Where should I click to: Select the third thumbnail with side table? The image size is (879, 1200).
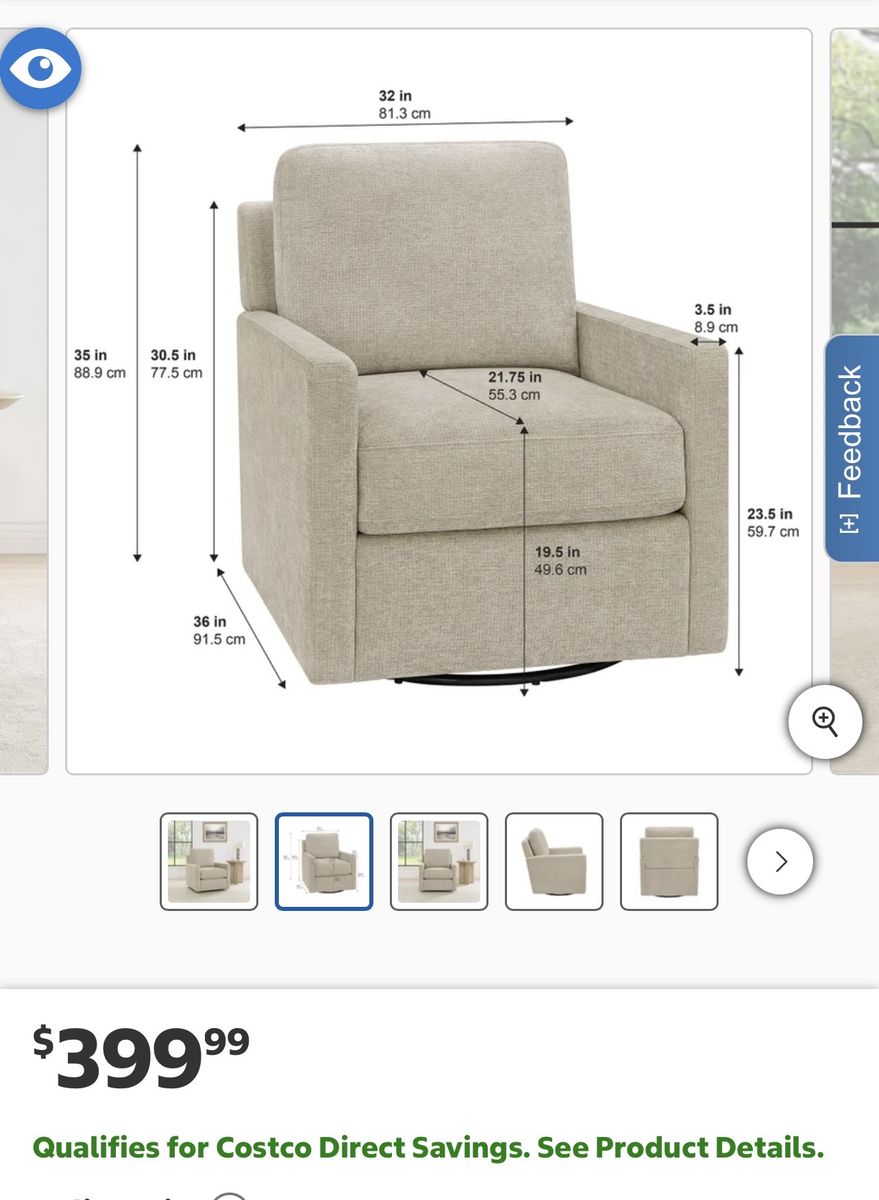[439, 861]
